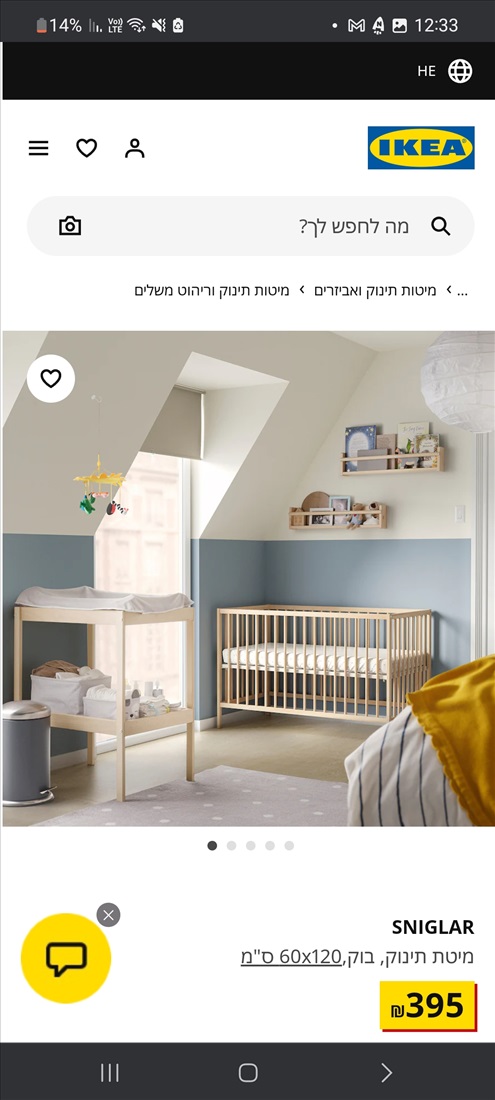Dismiss the chat bubble

(108, 915)
